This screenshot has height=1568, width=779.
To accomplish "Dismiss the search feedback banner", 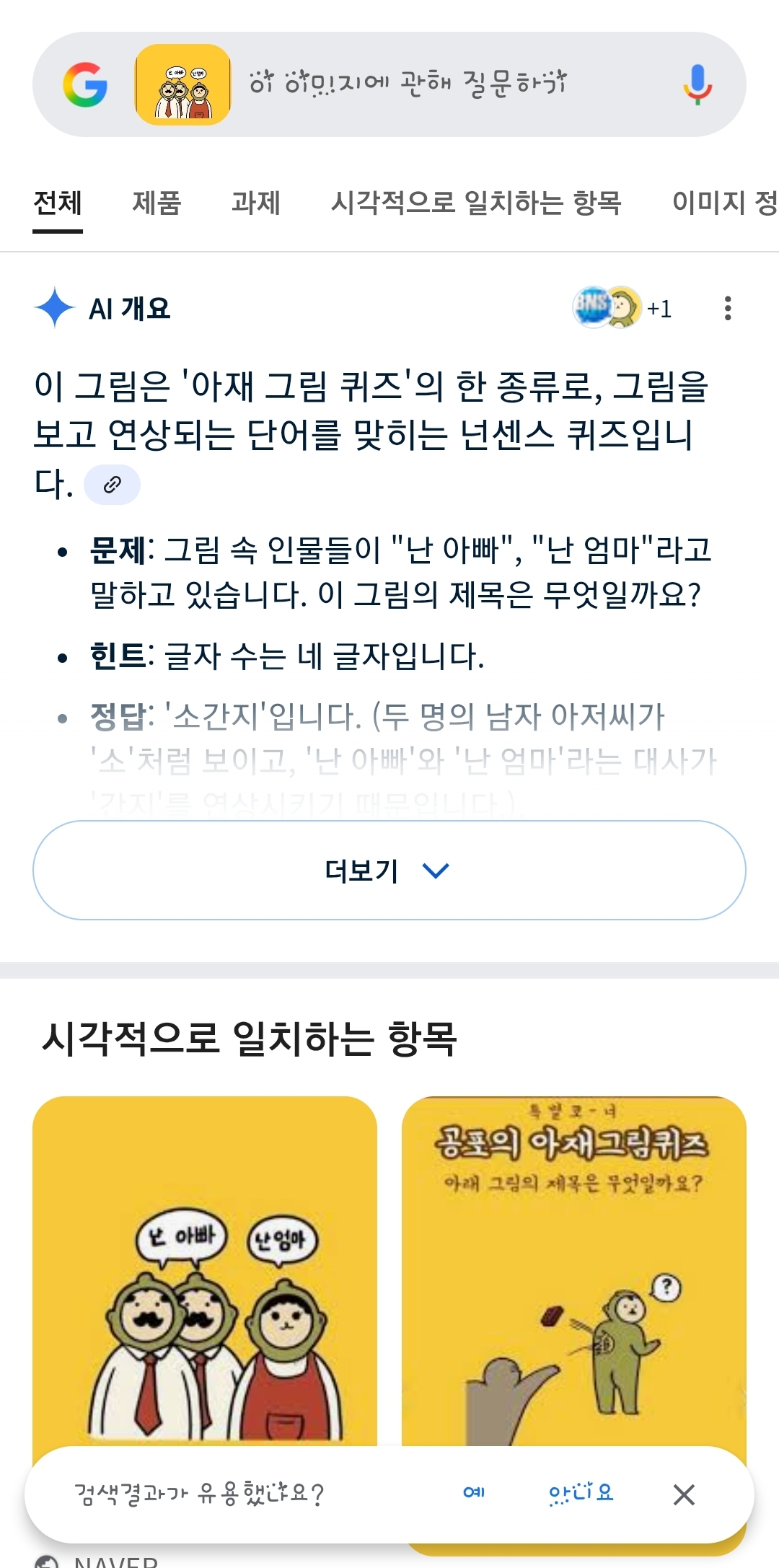I will (x=684, y=1494).
